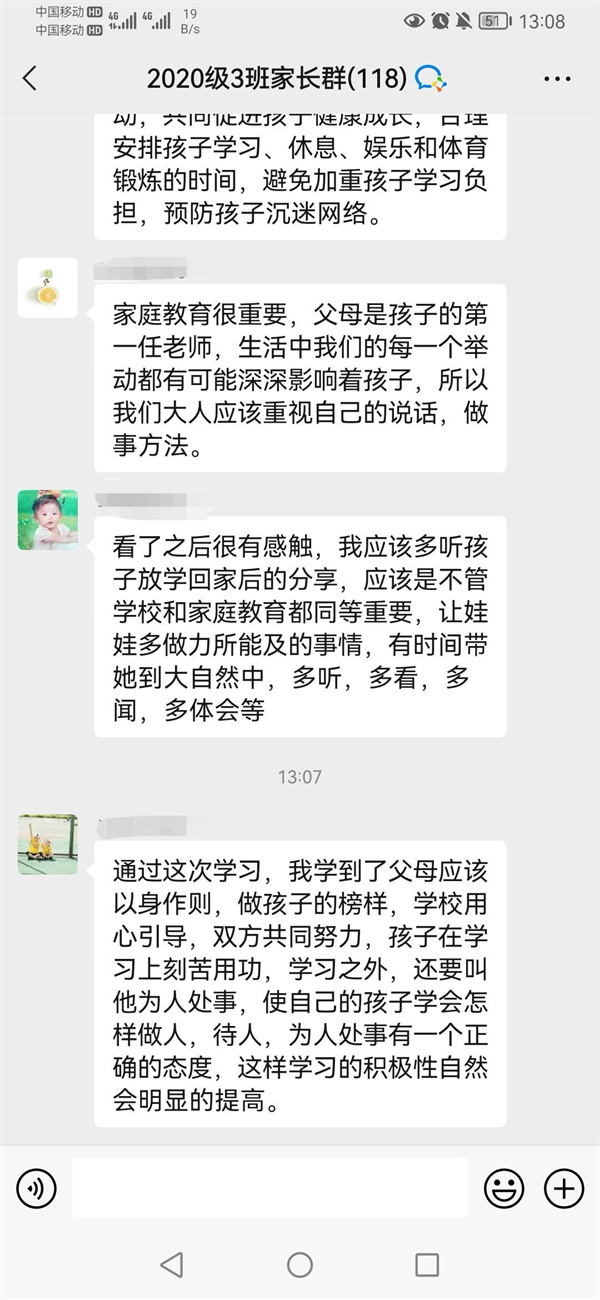This screenshot has width=600, height=1300.
Task: Tap the system home button
Action: pyautogui.click(x=300, y=1264)
